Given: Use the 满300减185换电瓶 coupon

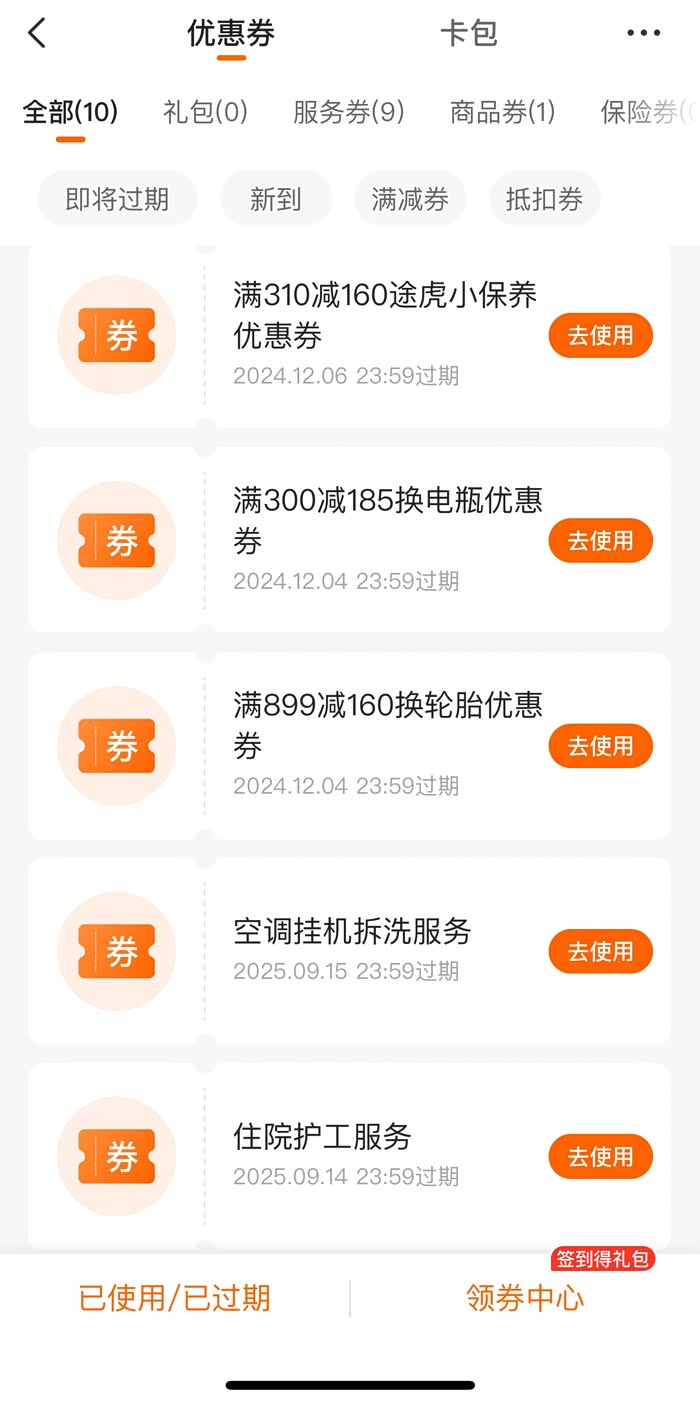Looking at the screenshot, I should point(600,541).
